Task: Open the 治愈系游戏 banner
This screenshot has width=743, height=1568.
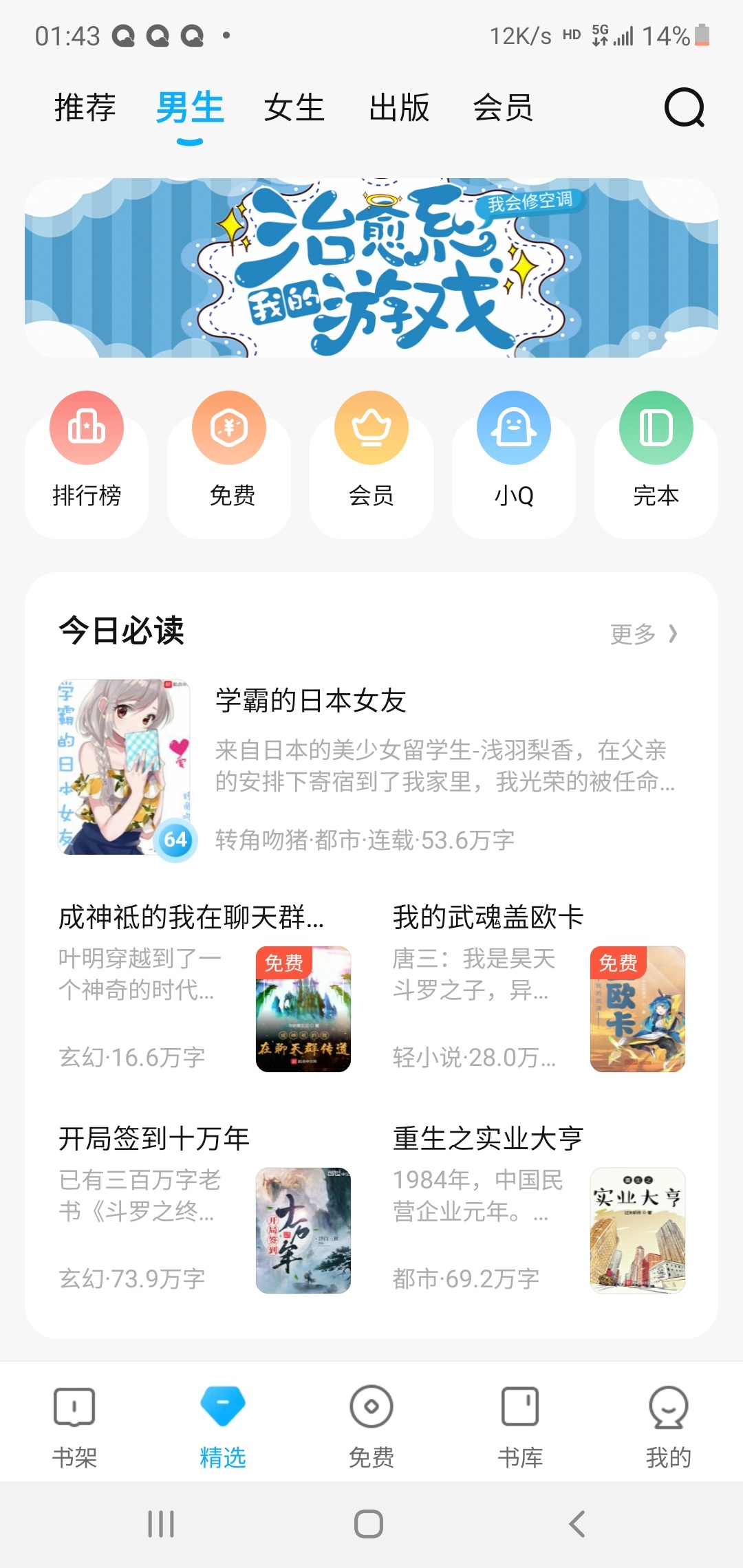Action: pyautogui.click(x=371, y=268)
